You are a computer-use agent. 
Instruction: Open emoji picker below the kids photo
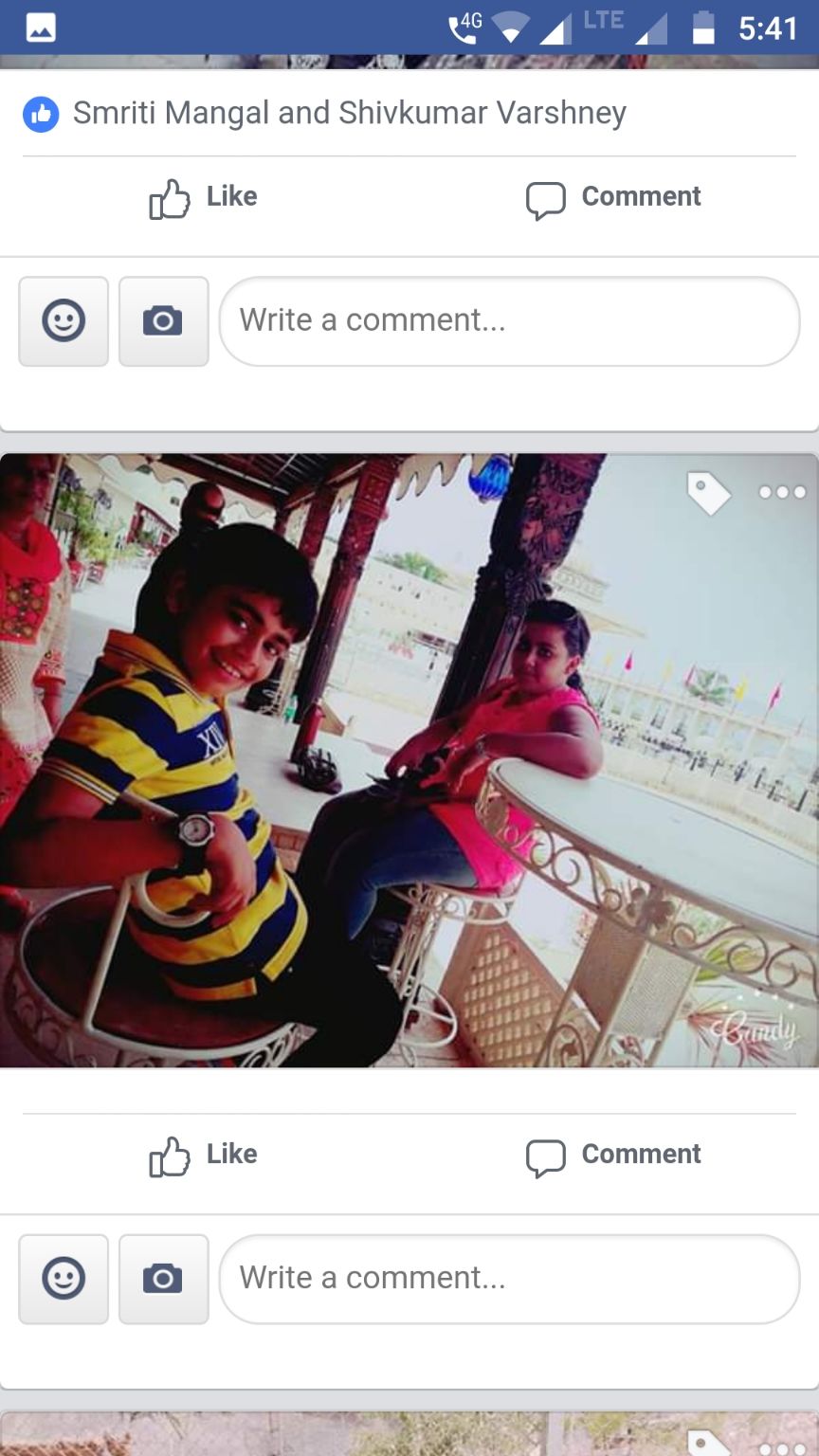(x=64, y=1279)
